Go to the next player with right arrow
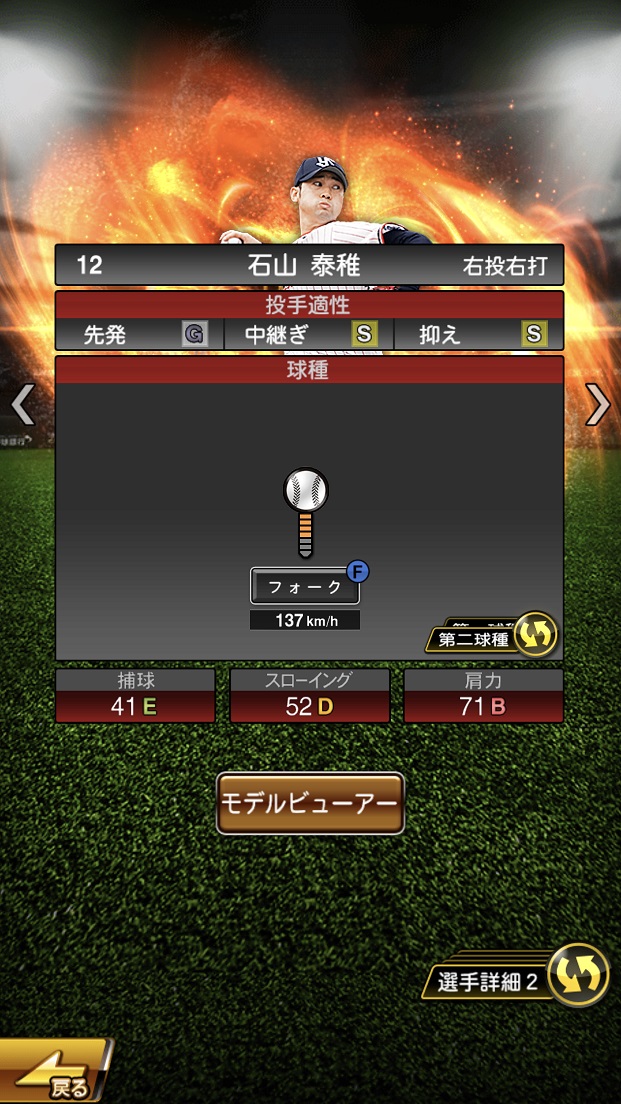Image resolution: width=621 pixels, height=1104 pixels. pos(598,405)
